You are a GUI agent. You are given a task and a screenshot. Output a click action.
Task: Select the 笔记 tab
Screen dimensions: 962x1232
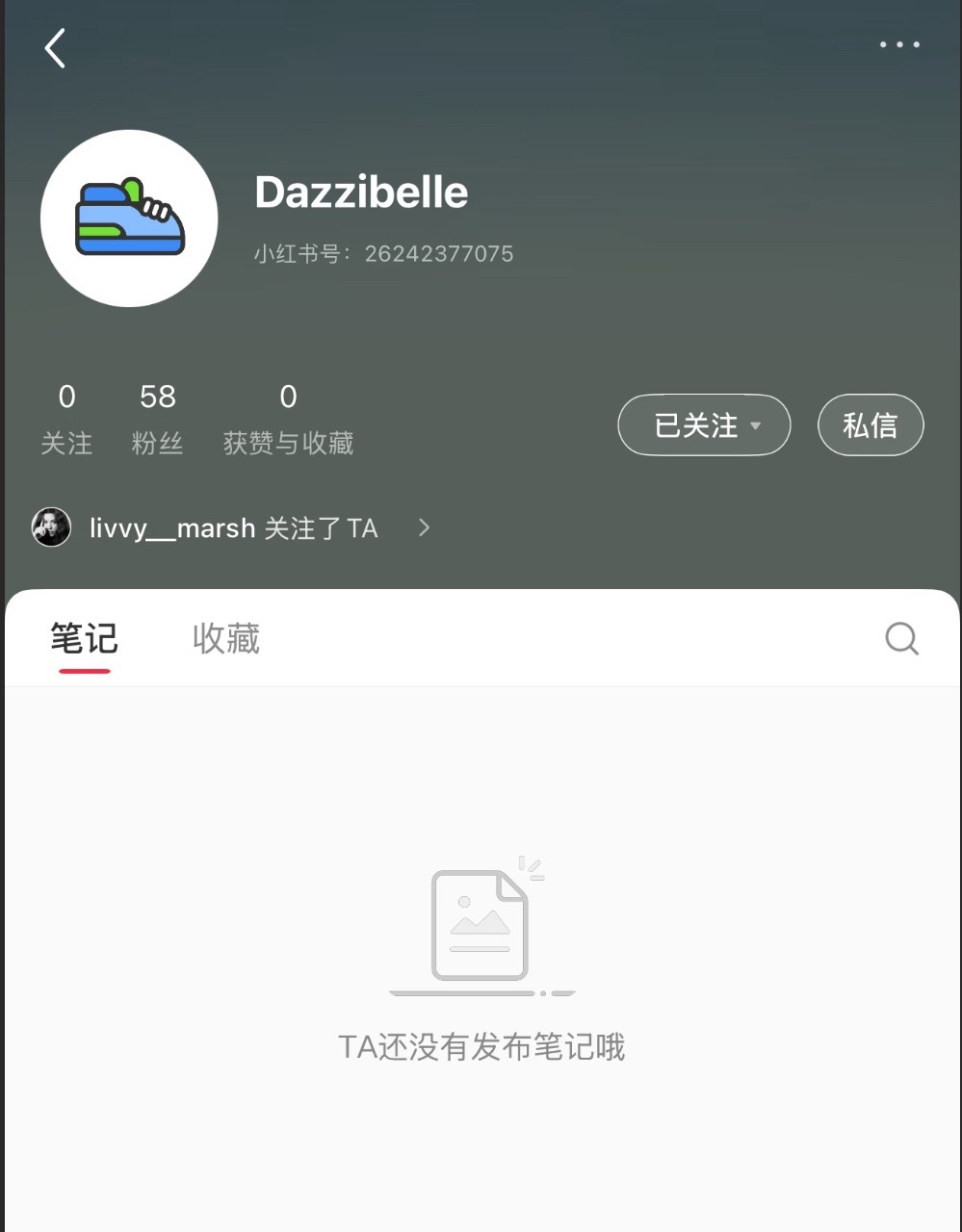[83, 637]
